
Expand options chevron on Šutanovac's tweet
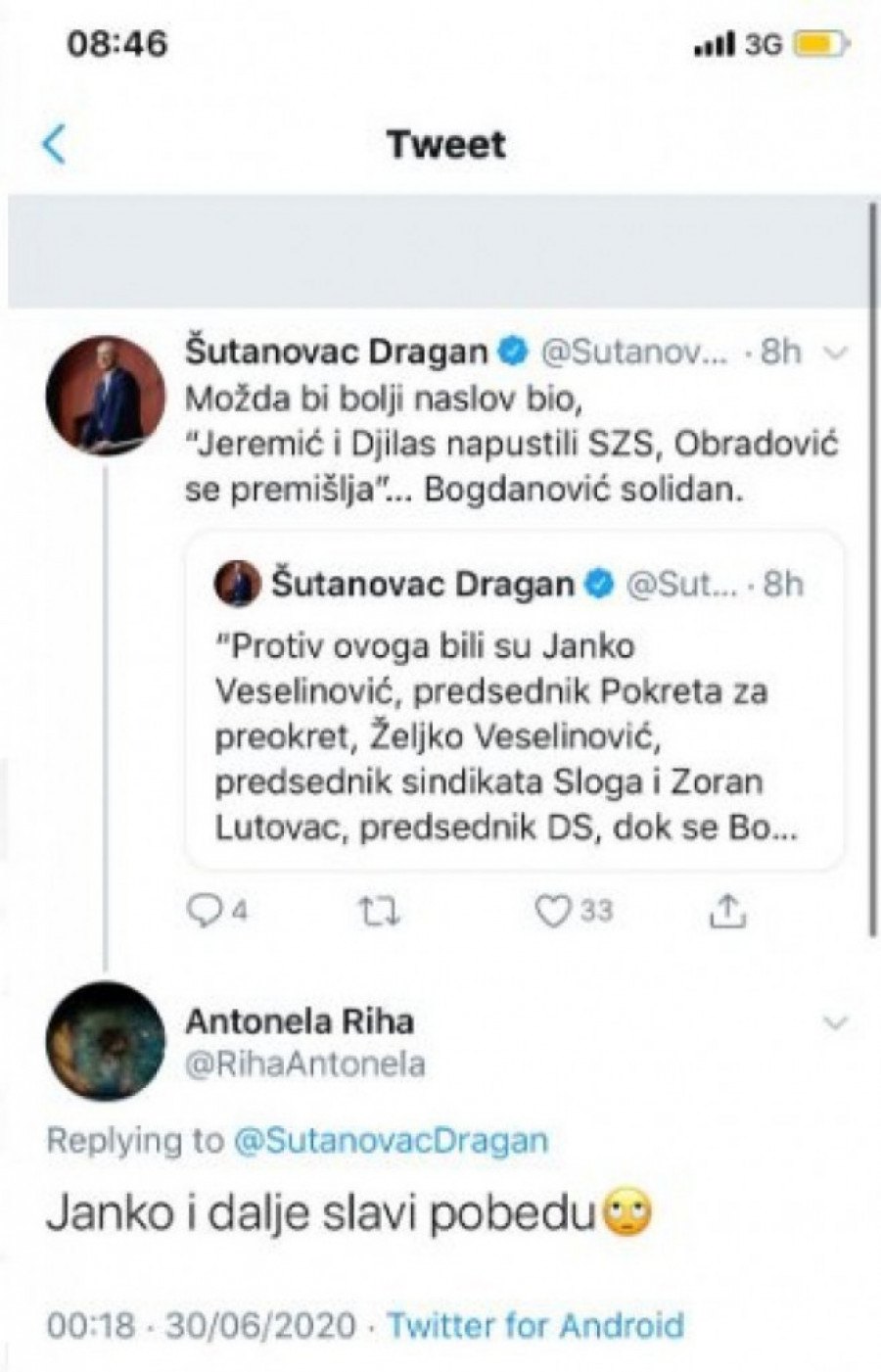click(x=835, y=354)
